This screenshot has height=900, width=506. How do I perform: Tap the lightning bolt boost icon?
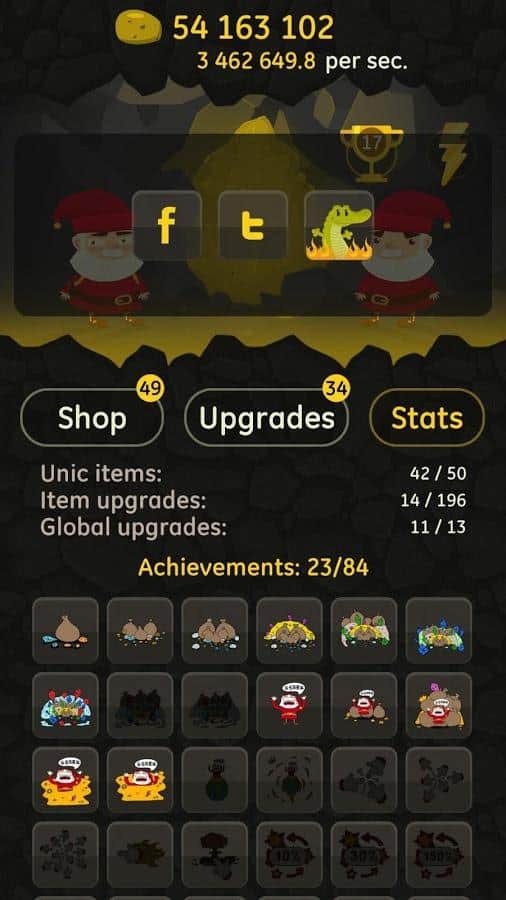coord(454,154)
